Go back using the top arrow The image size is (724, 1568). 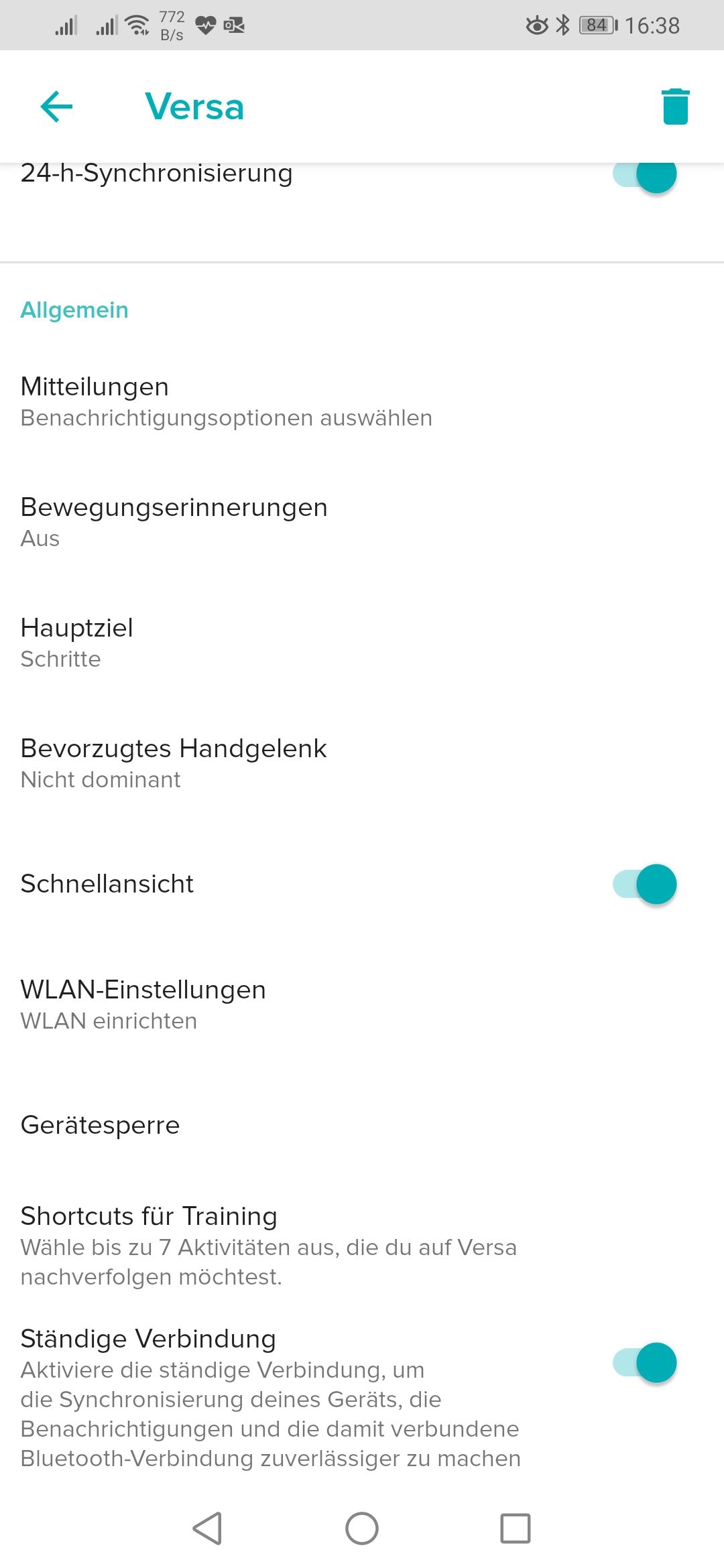pos(56,107)
